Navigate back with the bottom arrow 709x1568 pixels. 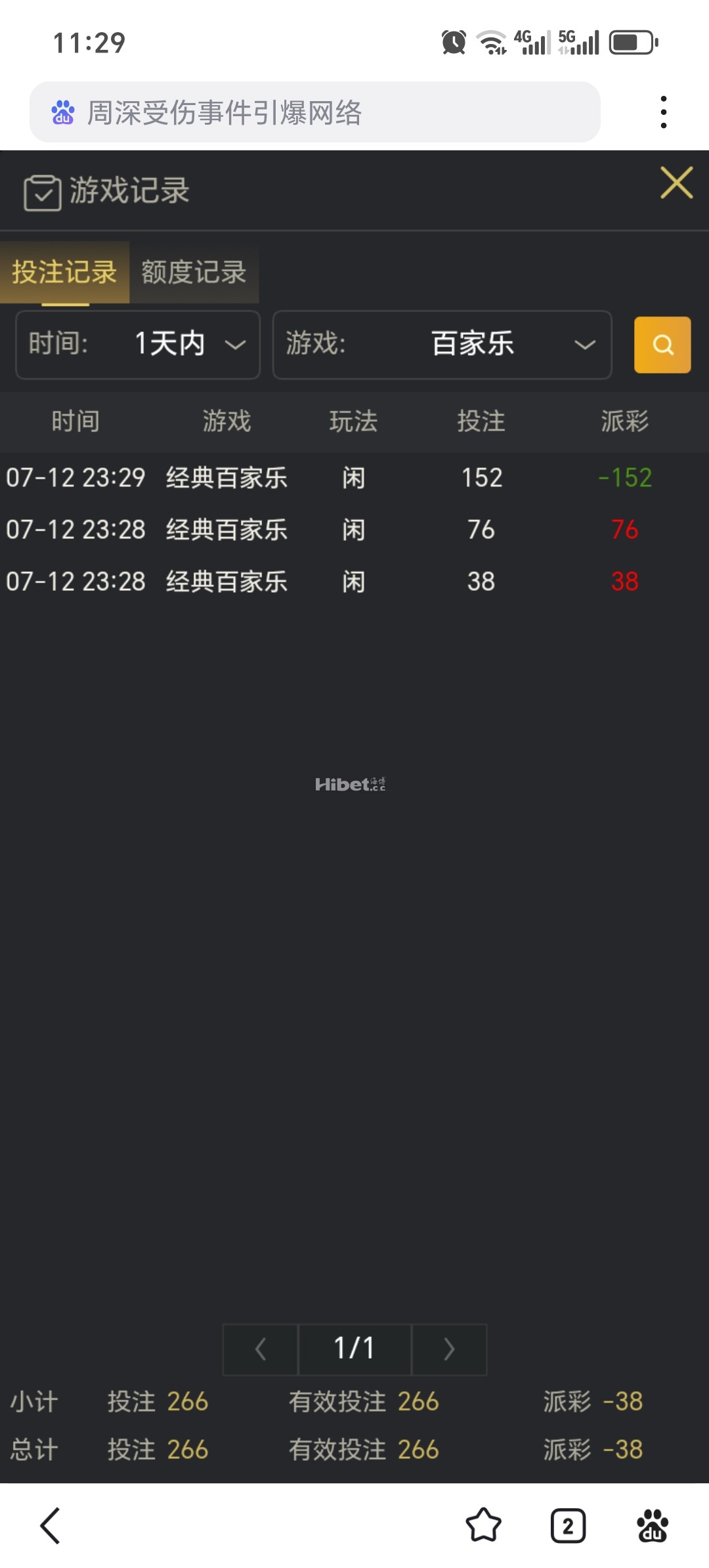point(51,1525)
